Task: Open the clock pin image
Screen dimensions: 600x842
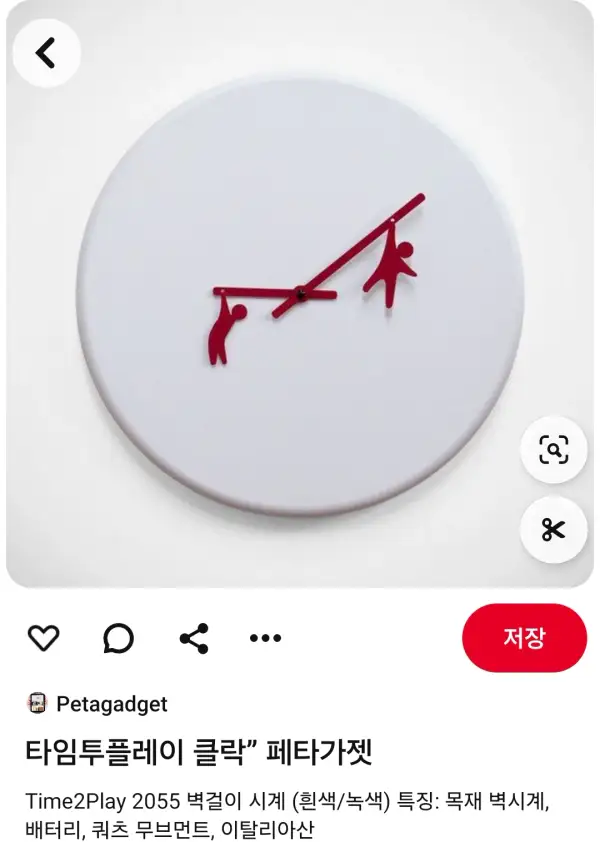Action: click(300, 300)
